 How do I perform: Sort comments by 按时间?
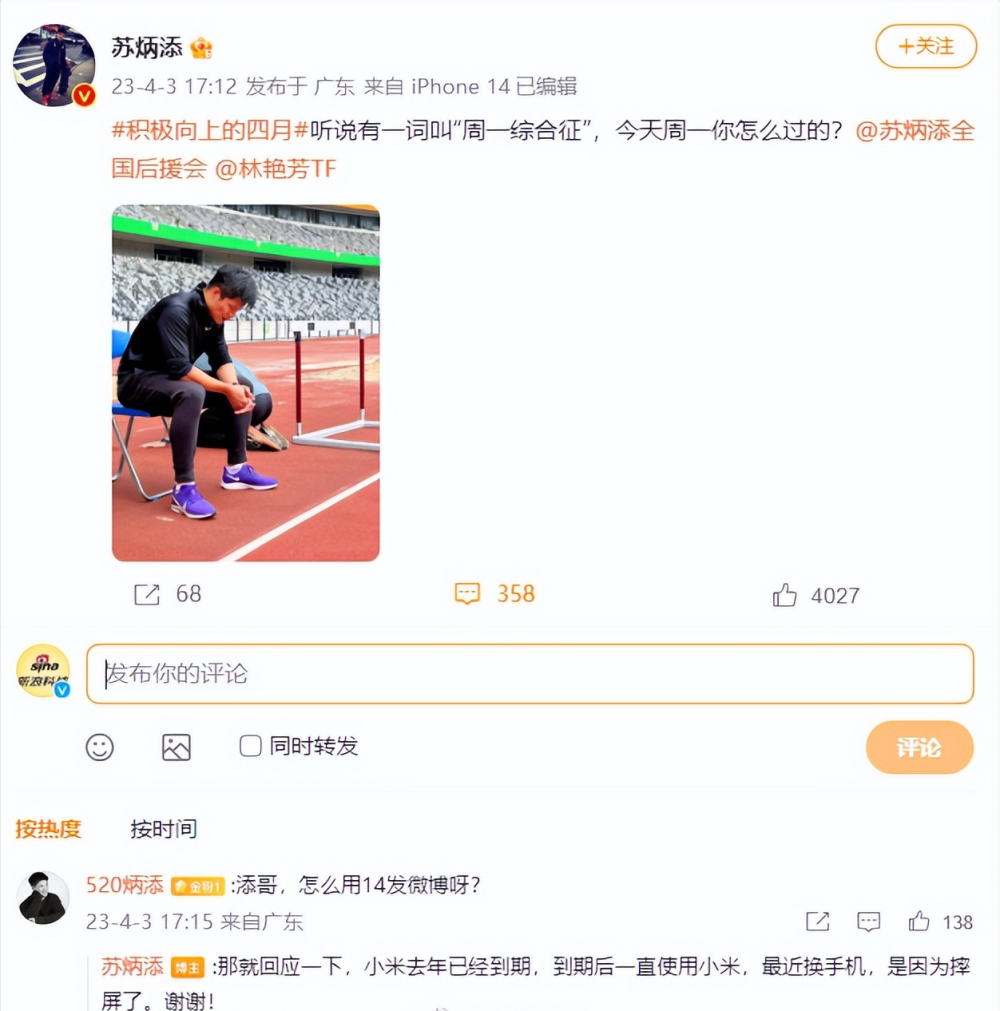coord(163,828)
